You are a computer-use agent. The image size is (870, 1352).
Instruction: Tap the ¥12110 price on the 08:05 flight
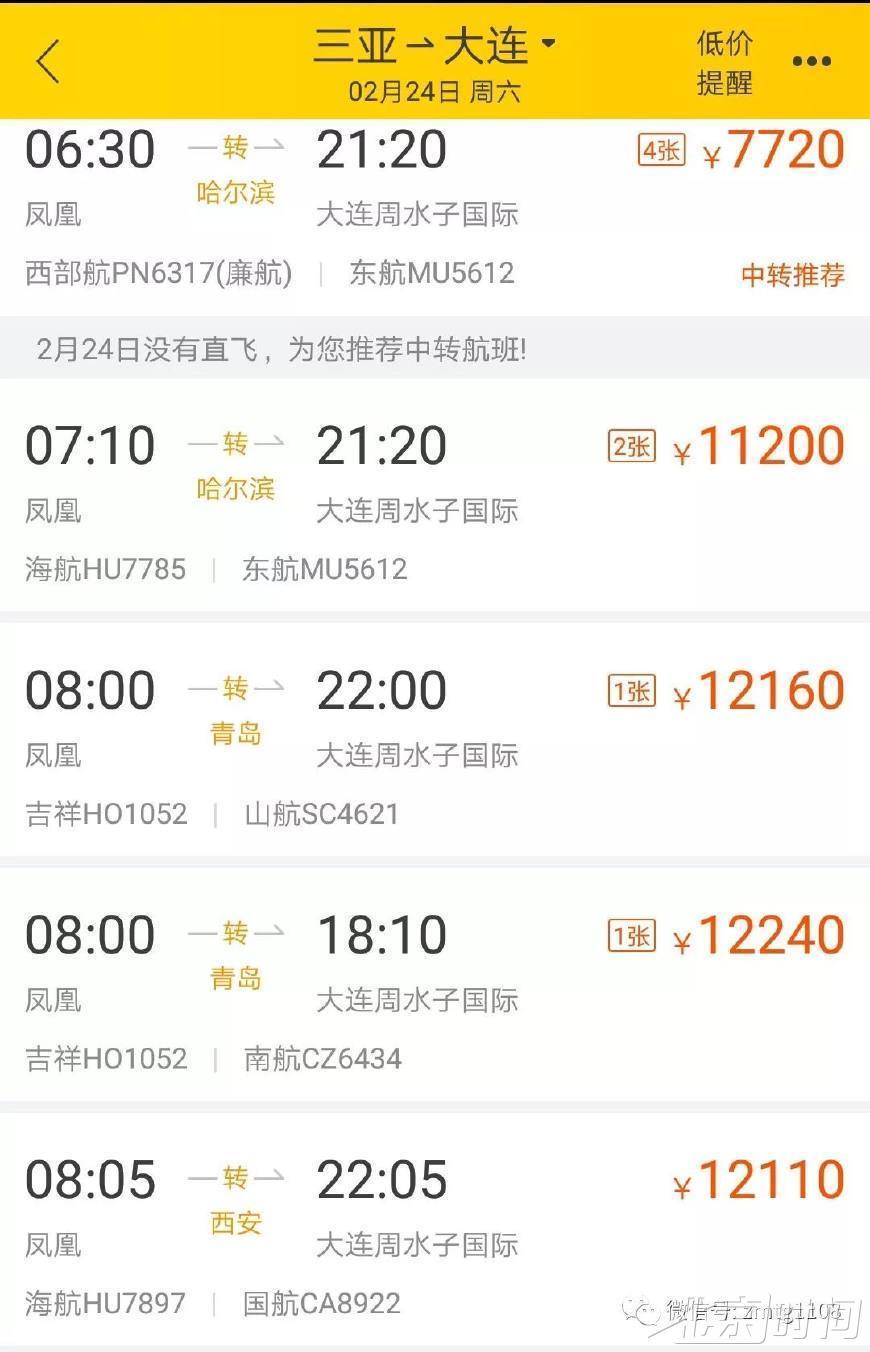tap(762, 1180)
